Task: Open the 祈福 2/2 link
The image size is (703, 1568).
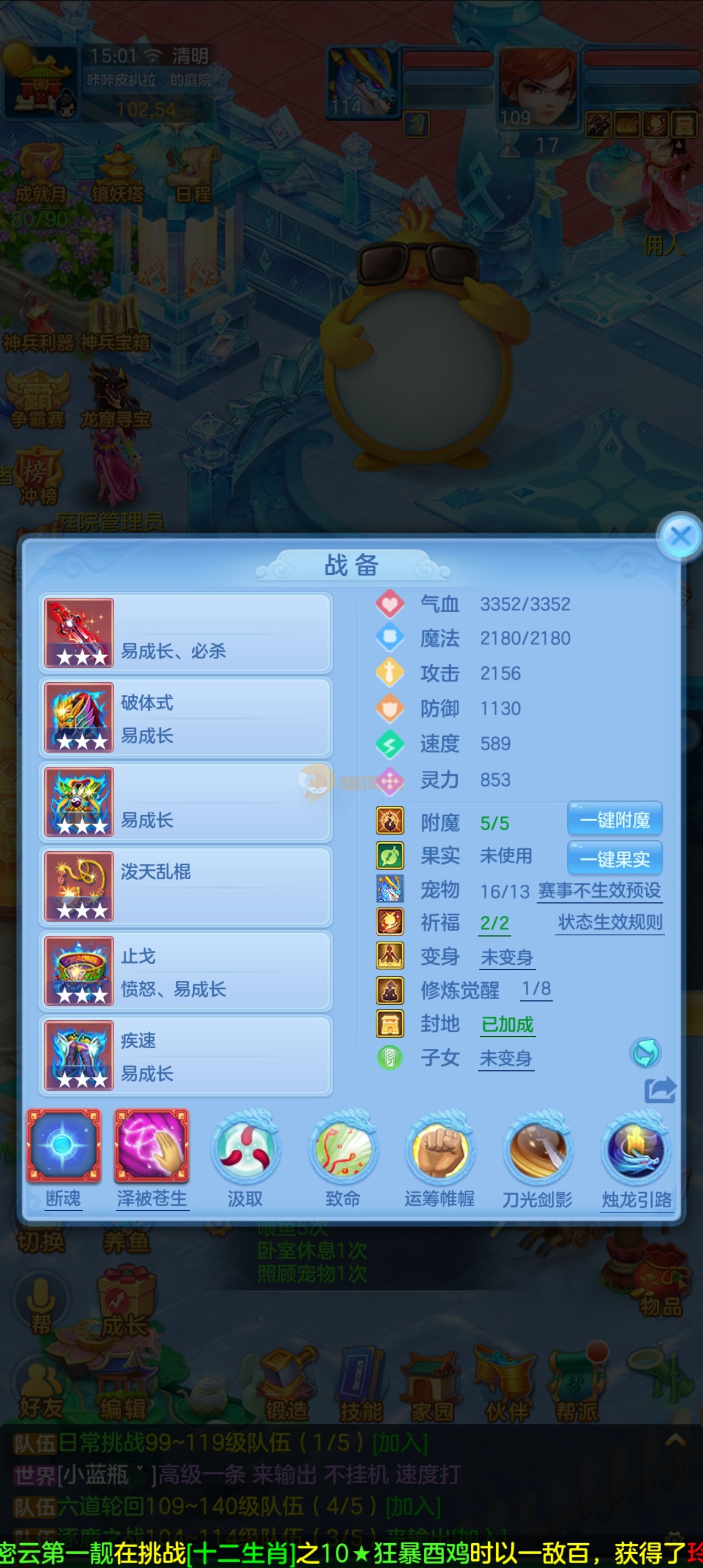Action: (494, 923)
